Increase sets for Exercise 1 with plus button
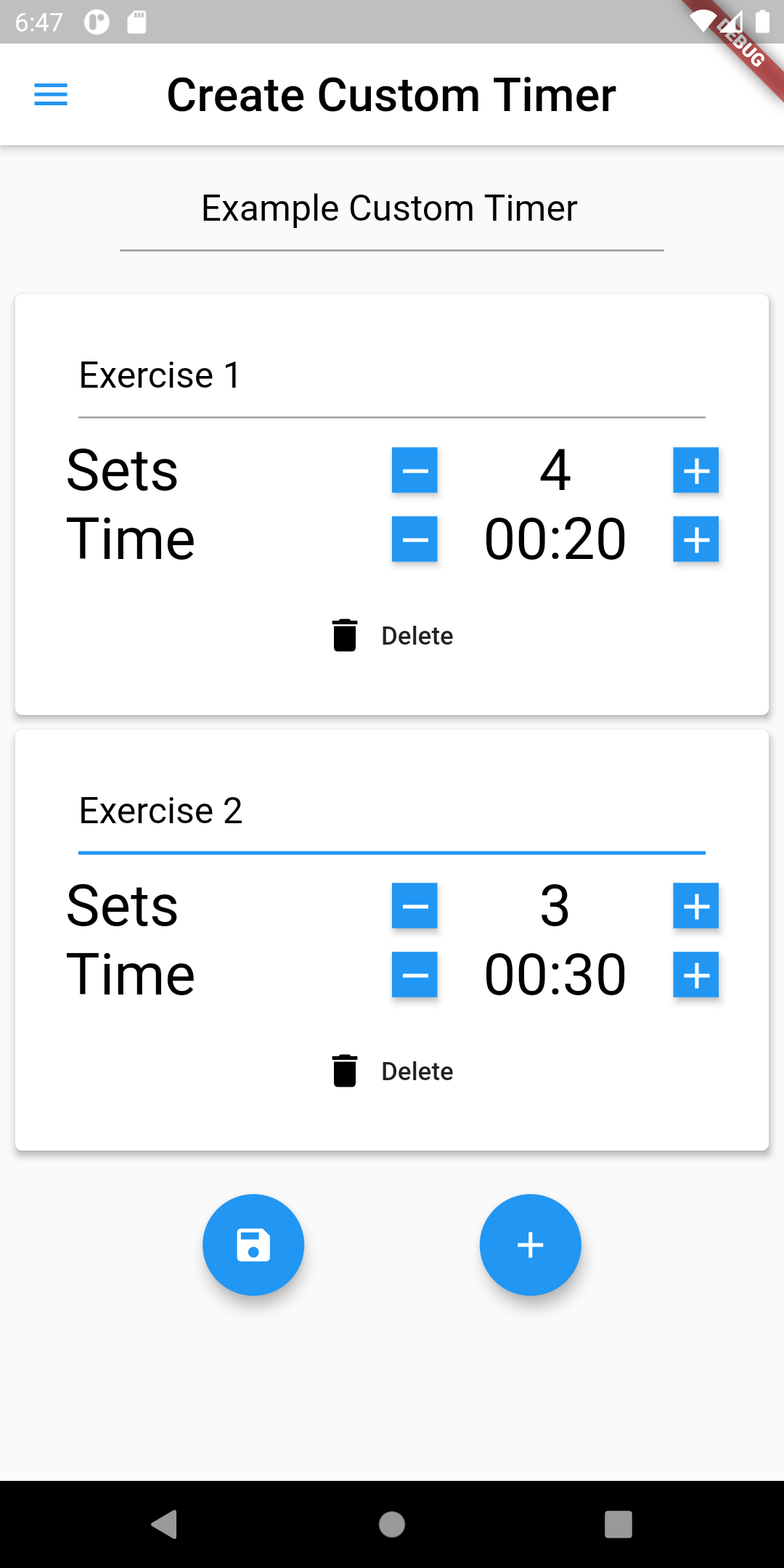784x1568 pixels. click(695, 470)
